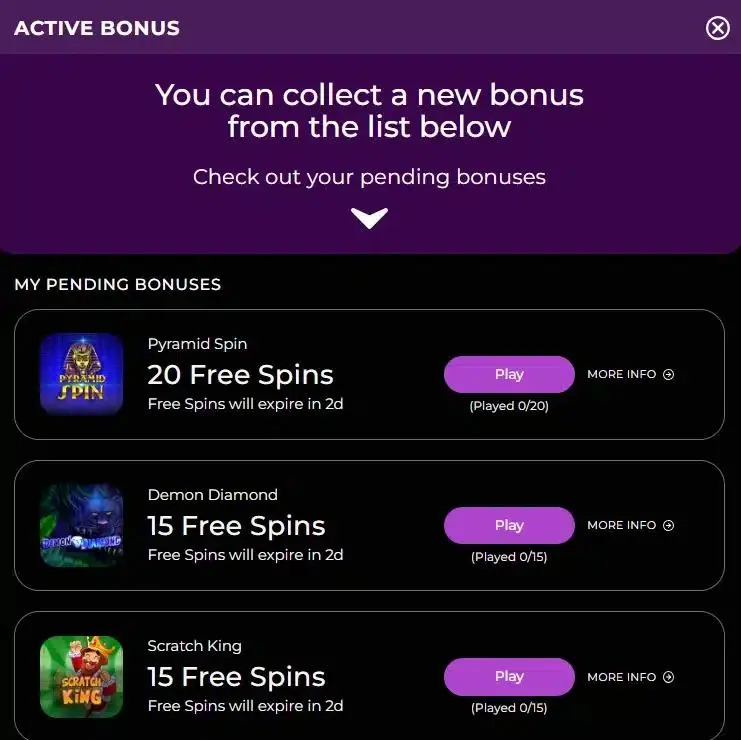Show More Info for Scratch King

[x=630, y=677]
